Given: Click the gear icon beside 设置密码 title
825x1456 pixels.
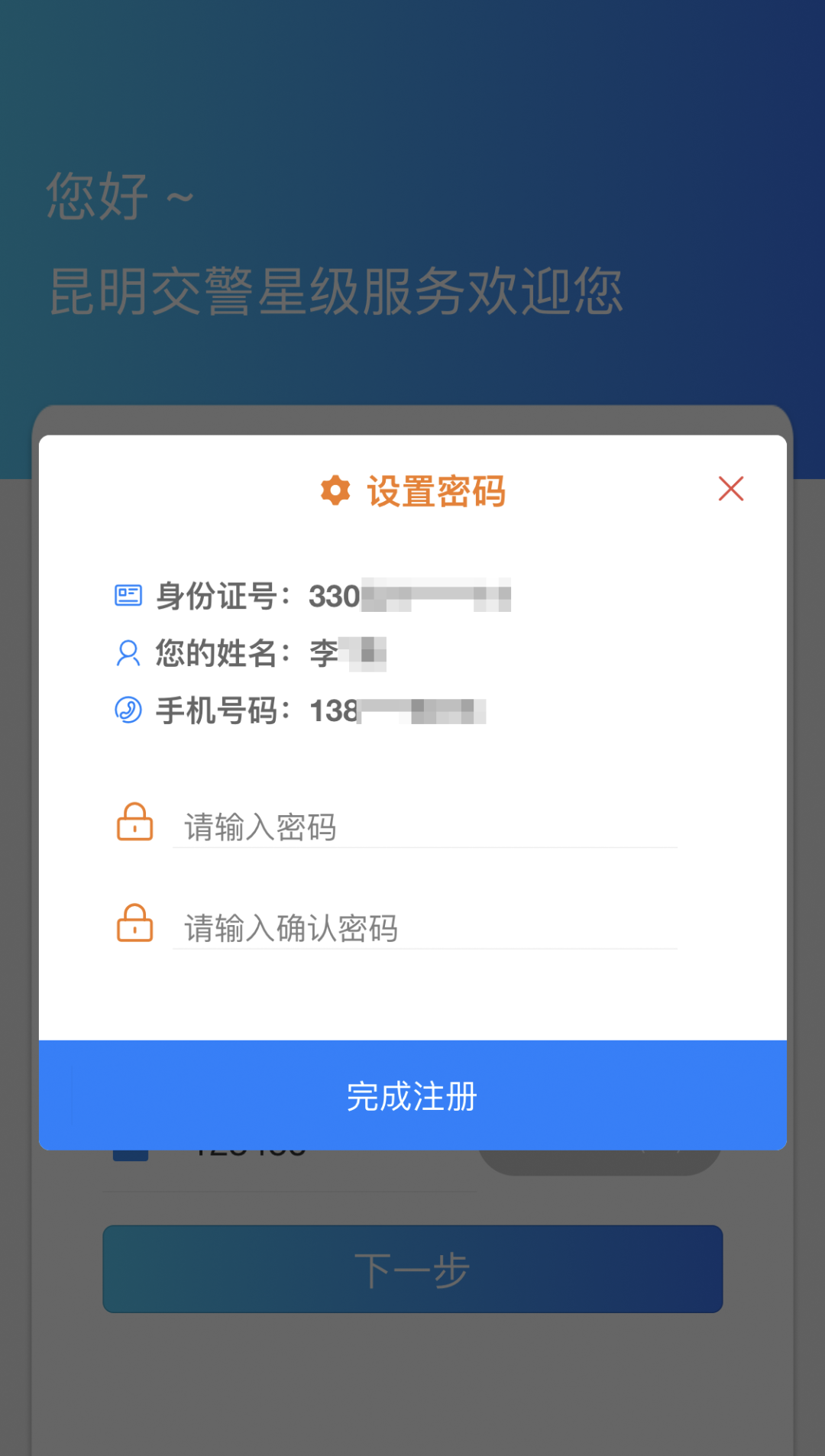Looking at the screenshot, I should pos(335,491).
